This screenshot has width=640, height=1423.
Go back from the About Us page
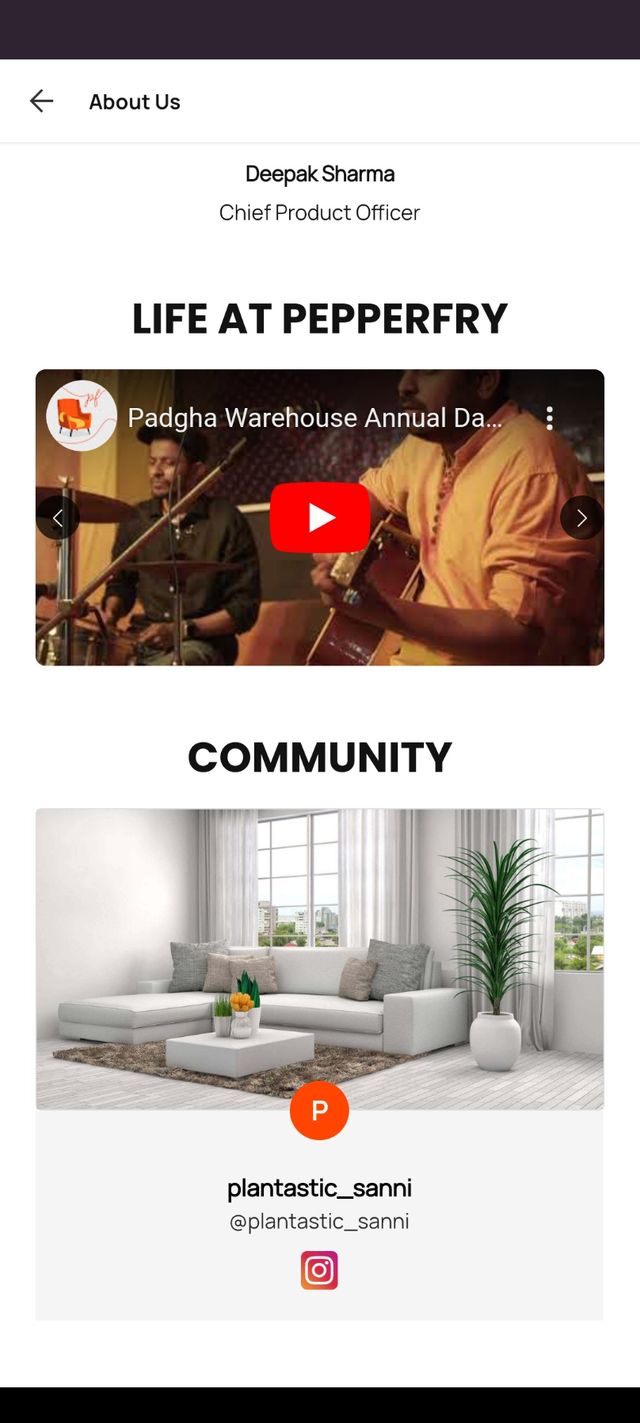pos(41,101)
